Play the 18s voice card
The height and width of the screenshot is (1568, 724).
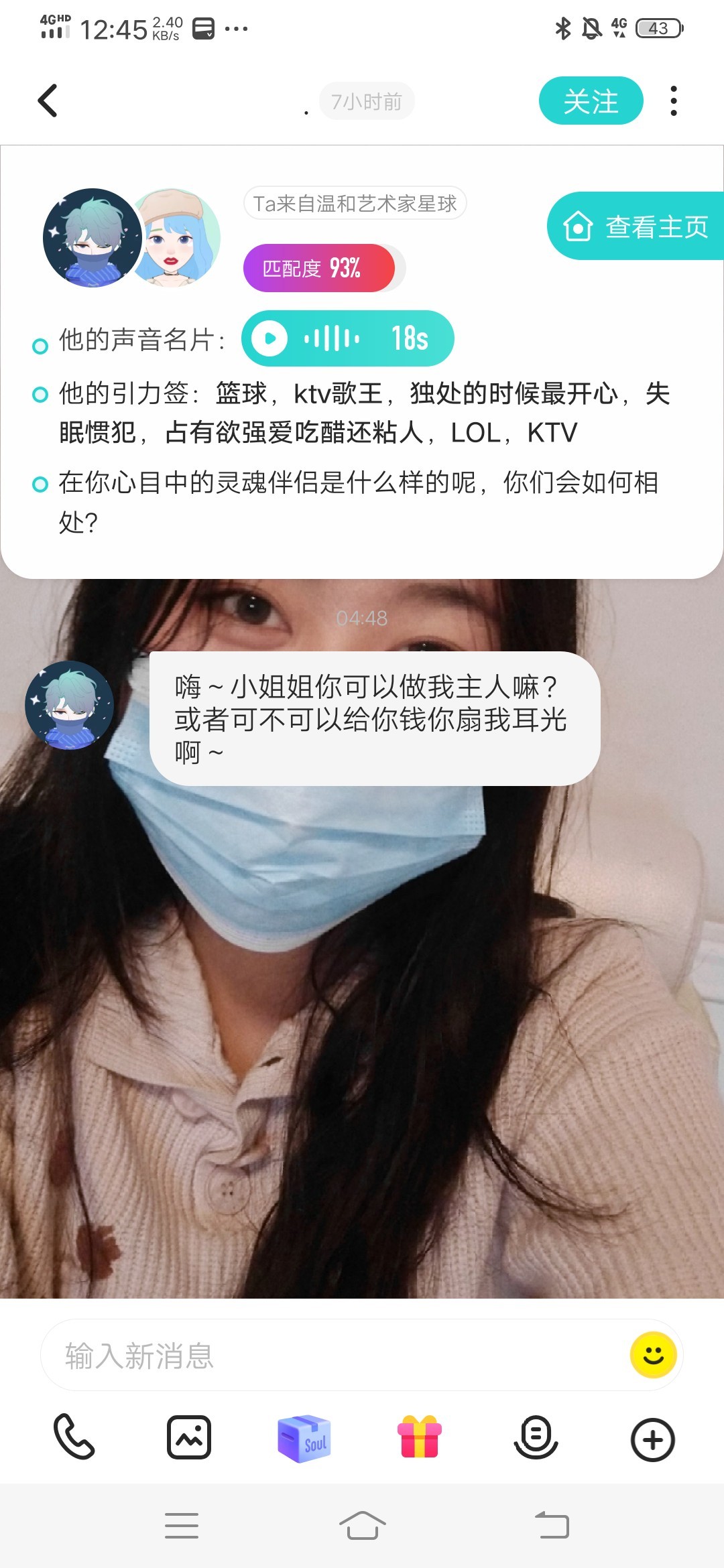tap(347, 338)
